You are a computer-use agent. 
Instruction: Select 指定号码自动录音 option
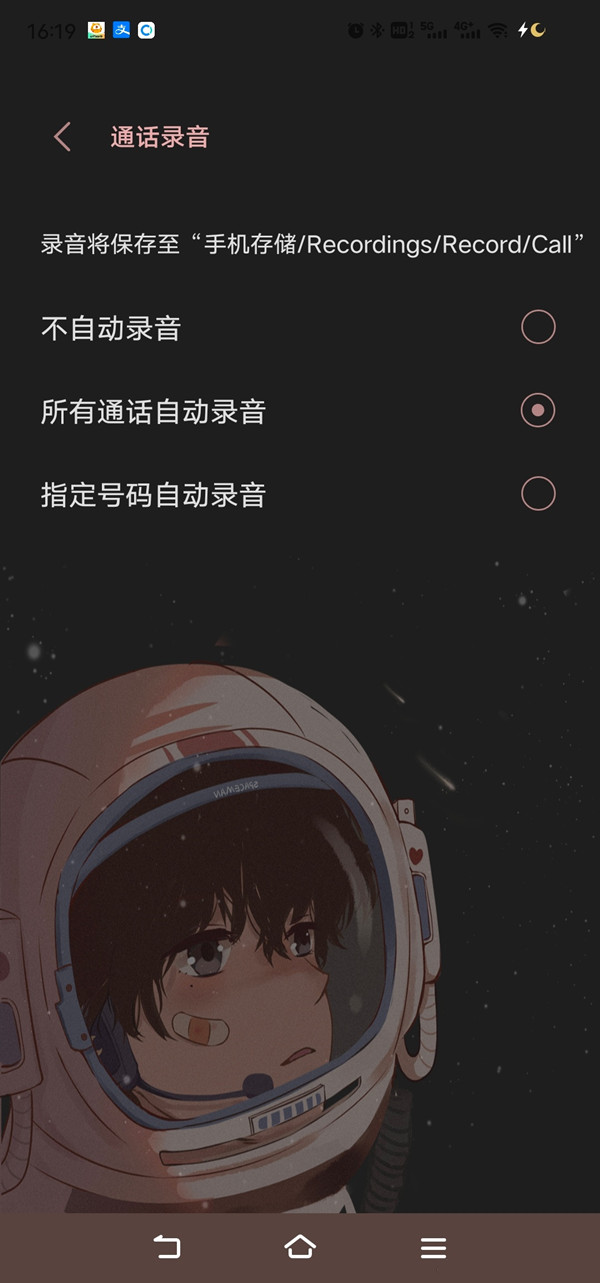[538, 493]
